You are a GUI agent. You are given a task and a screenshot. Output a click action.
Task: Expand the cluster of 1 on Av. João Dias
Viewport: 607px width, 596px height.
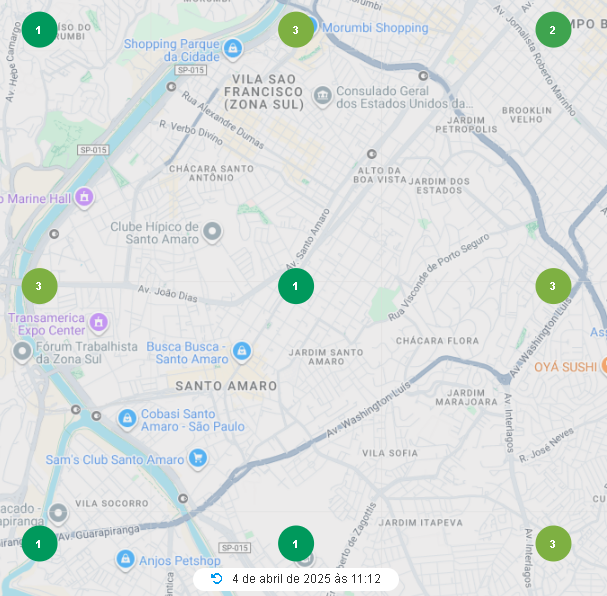tap(296, 287)
